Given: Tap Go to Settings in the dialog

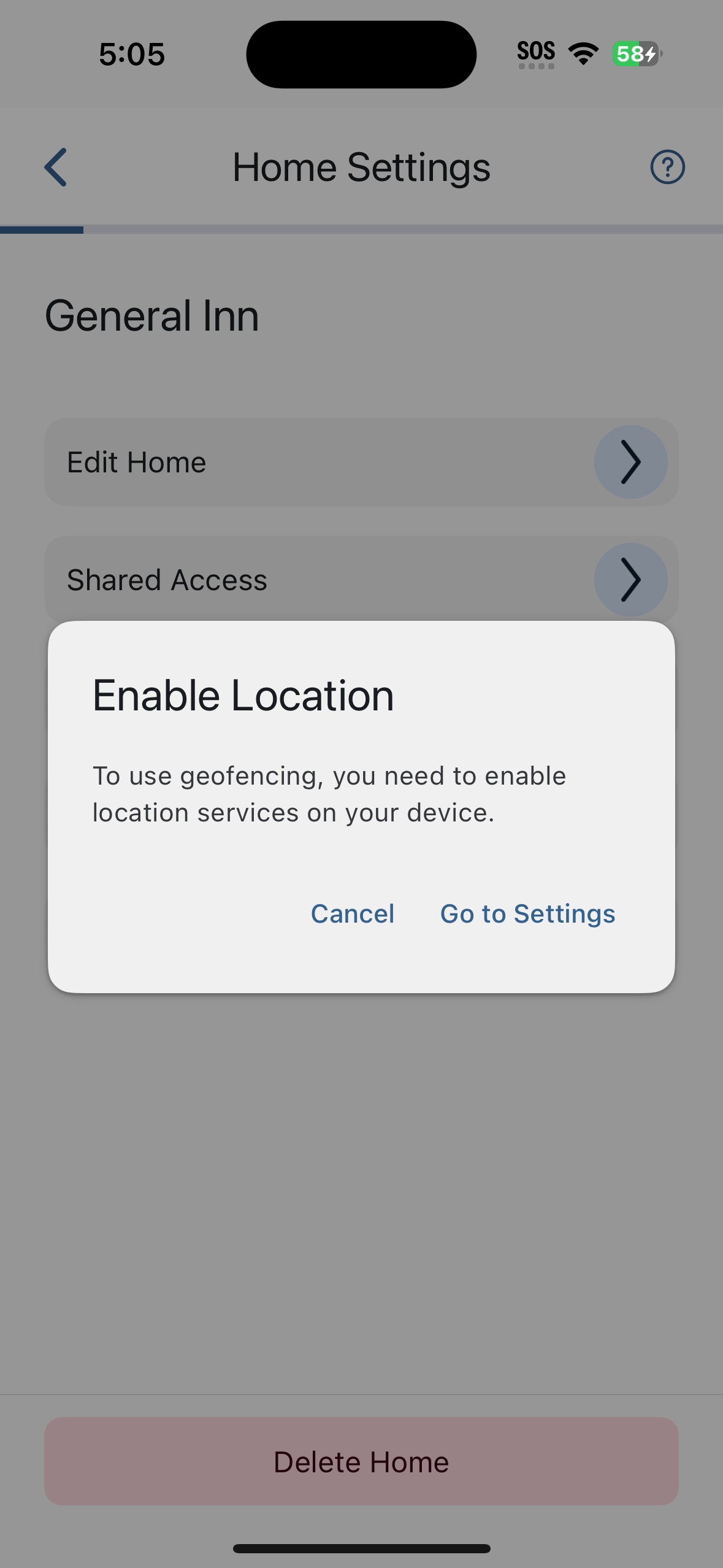Looking at the screenshot, I should pos(527,914).
